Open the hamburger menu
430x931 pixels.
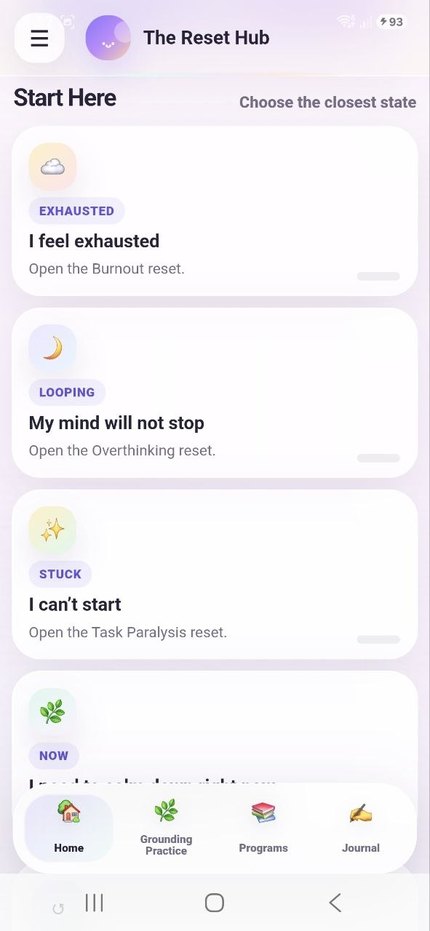39,38
